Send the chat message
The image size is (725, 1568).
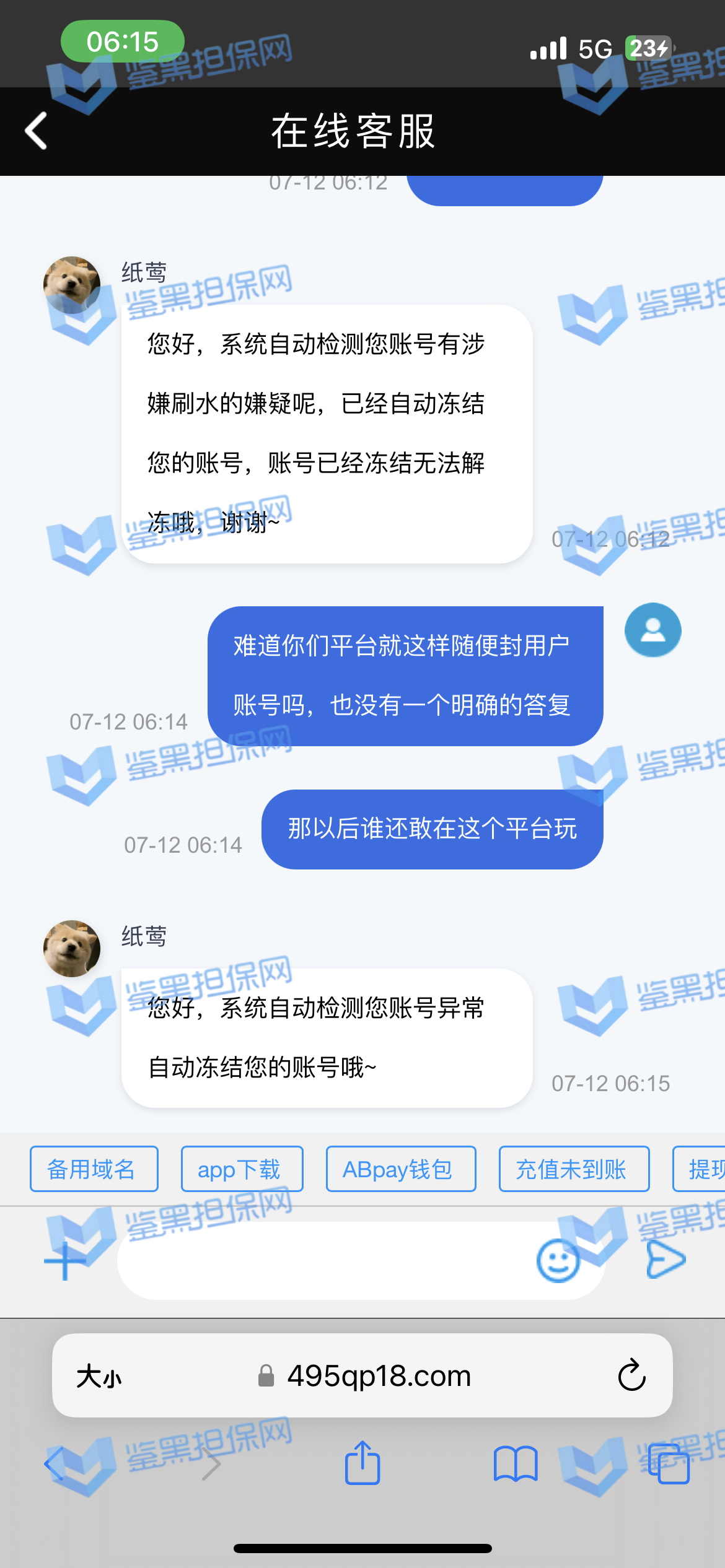666,1260
